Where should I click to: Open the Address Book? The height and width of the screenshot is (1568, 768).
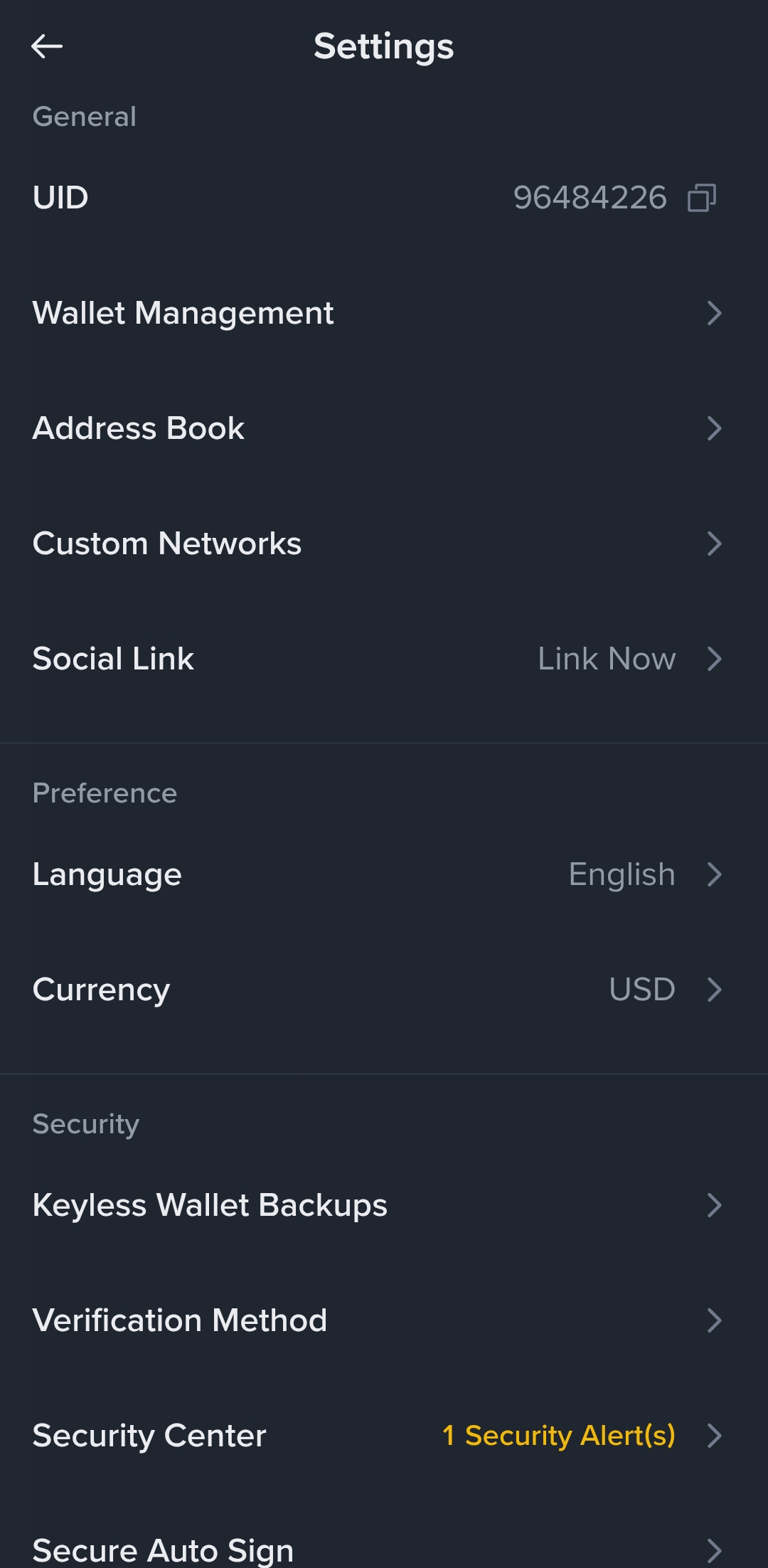(139, 428)
